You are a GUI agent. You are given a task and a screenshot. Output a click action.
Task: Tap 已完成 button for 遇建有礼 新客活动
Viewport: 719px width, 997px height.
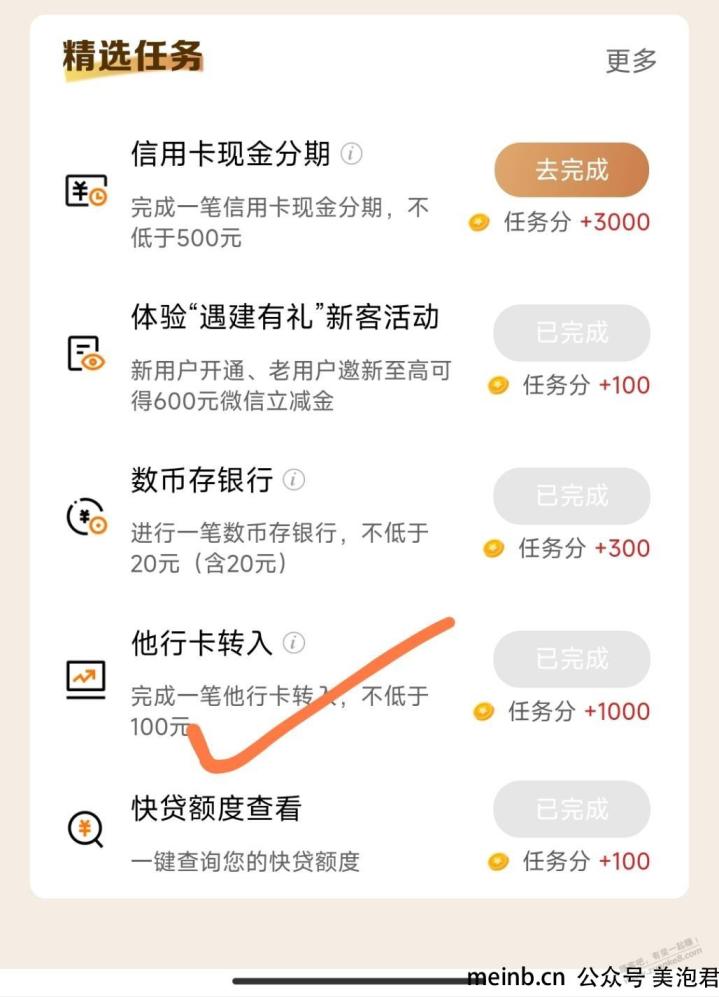click(571, 333)
